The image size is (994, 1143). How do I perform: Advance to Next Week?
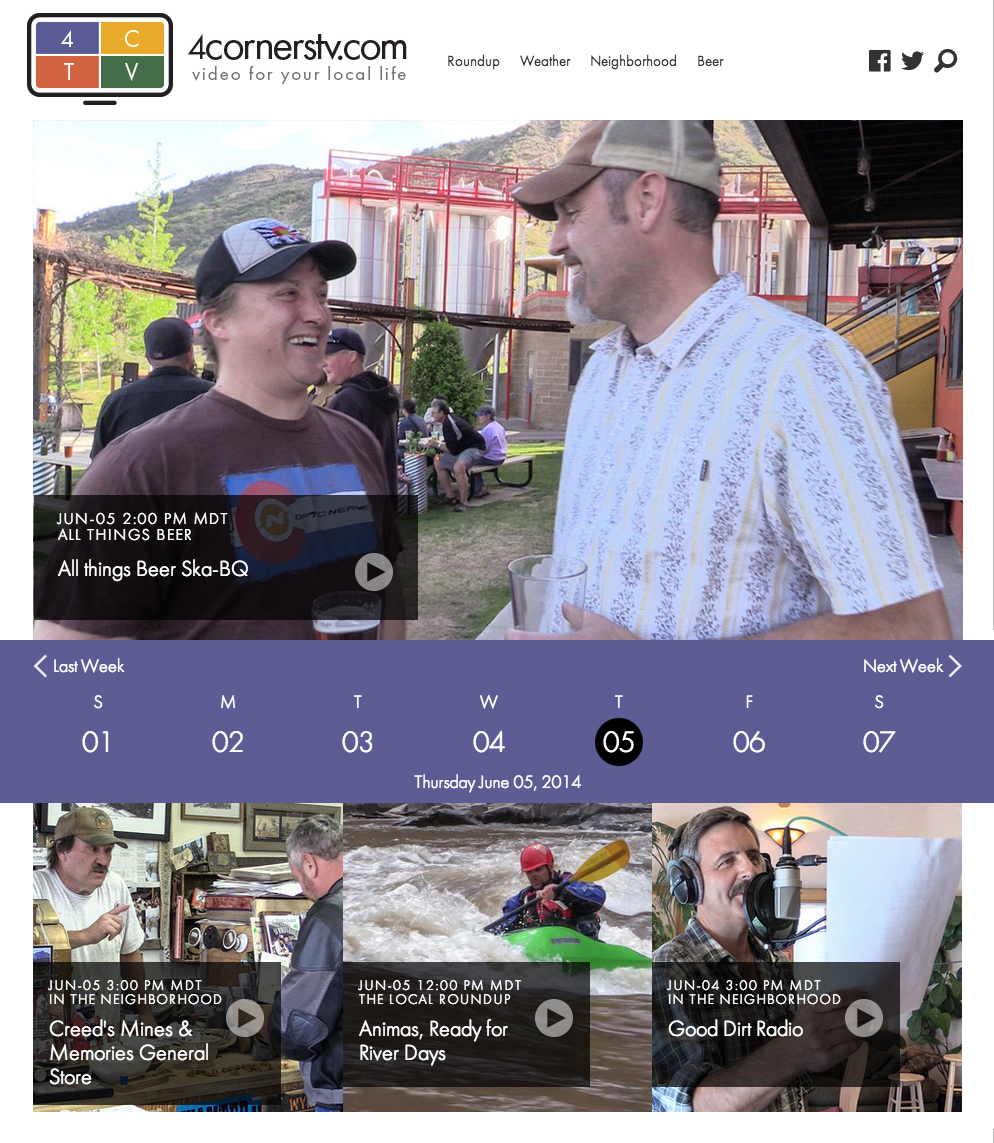(911, 666)
